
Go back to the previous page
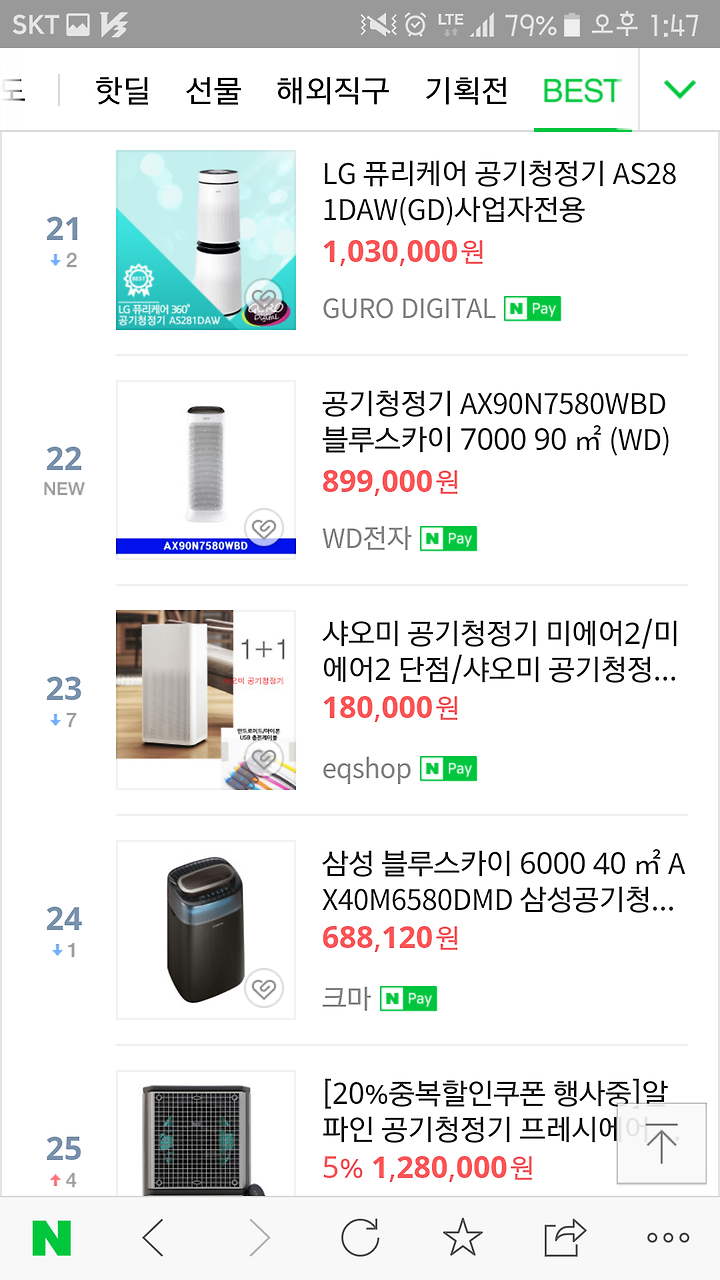click(x=153, y=1238)
